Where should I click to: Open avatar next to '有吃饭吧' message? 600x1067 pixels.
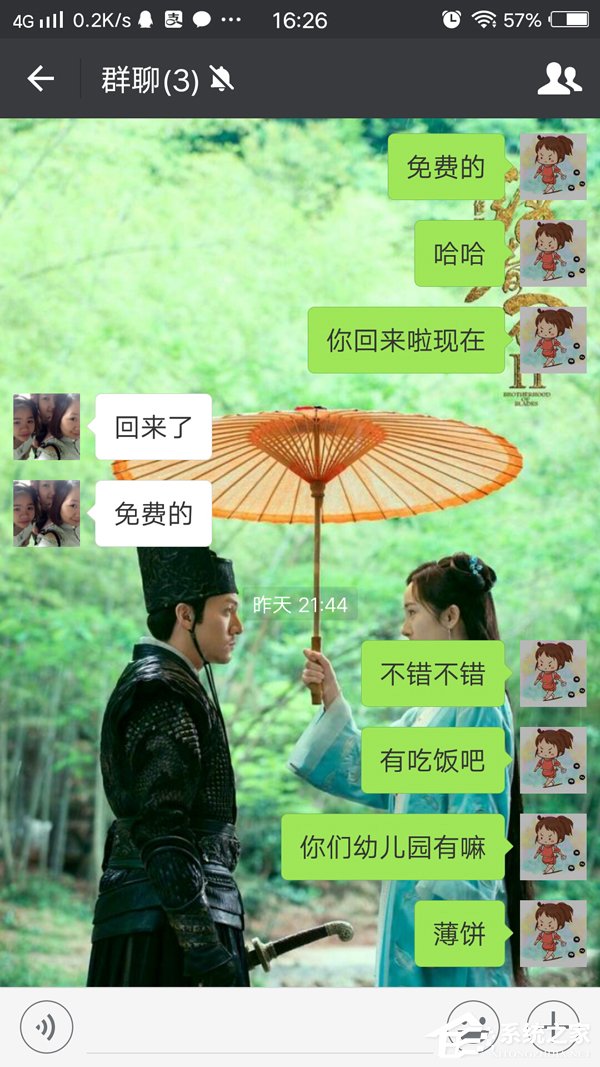click(x=553, y=761)
